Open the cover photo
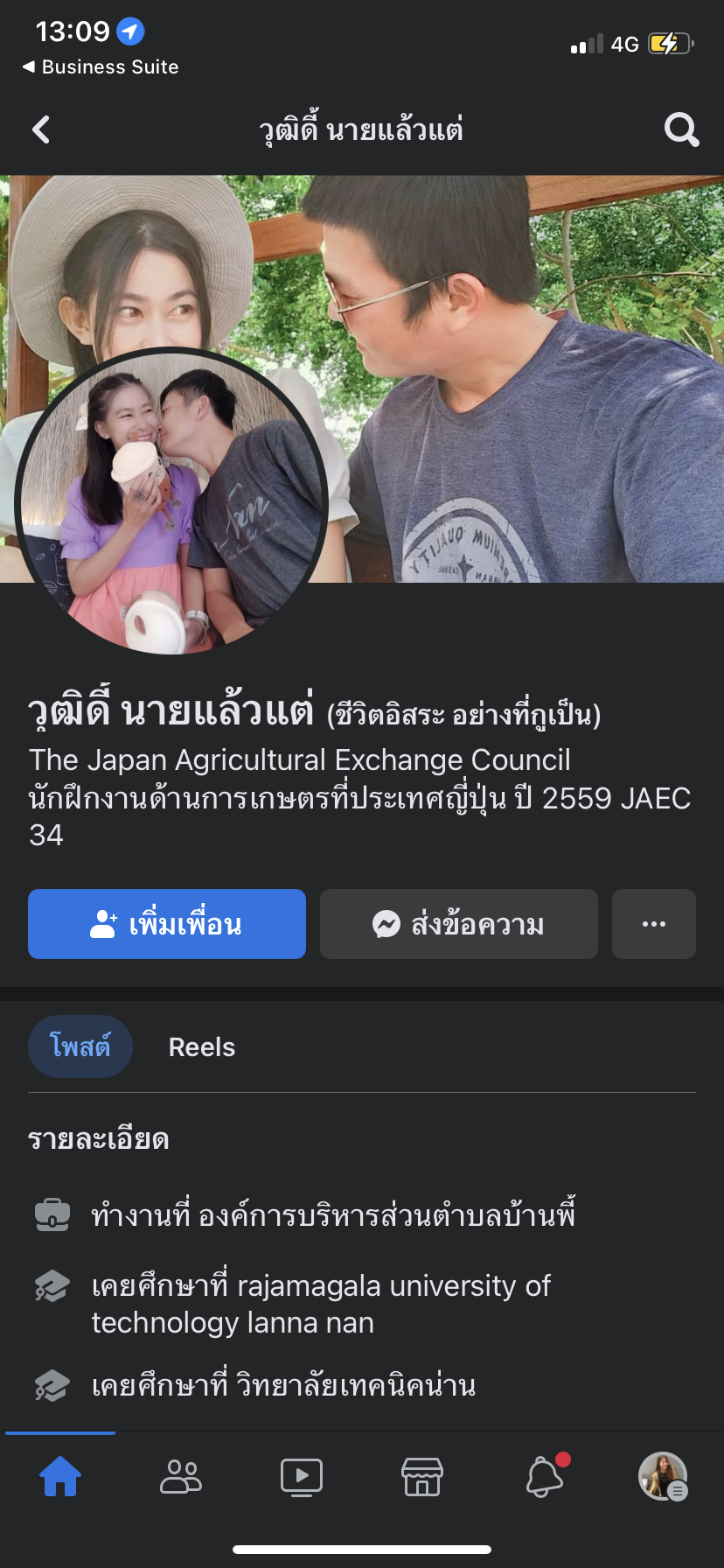 pyautogui.click(x=525, y=367)
